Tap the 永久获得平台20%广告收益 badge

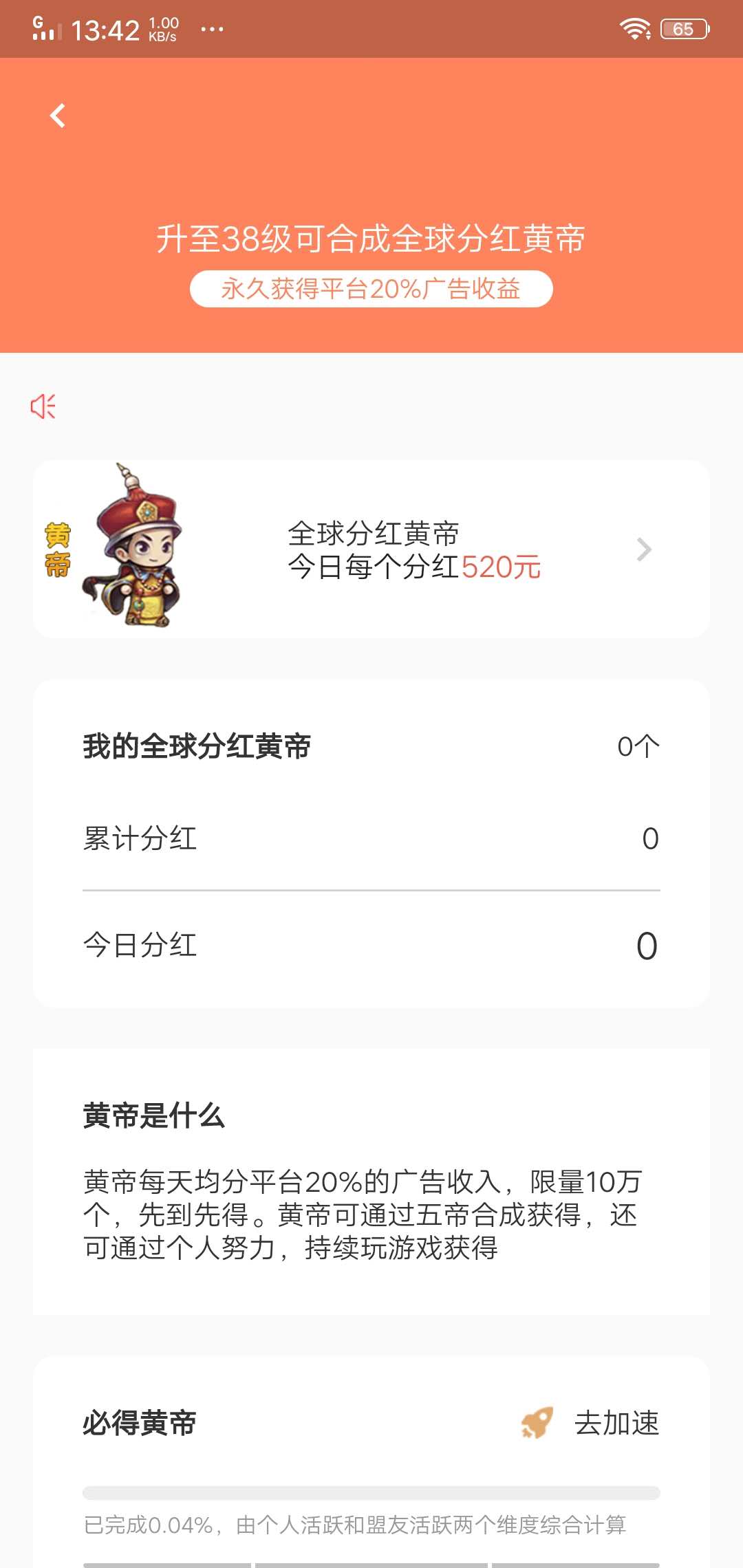pyautogui.click(x=371, y=289)
